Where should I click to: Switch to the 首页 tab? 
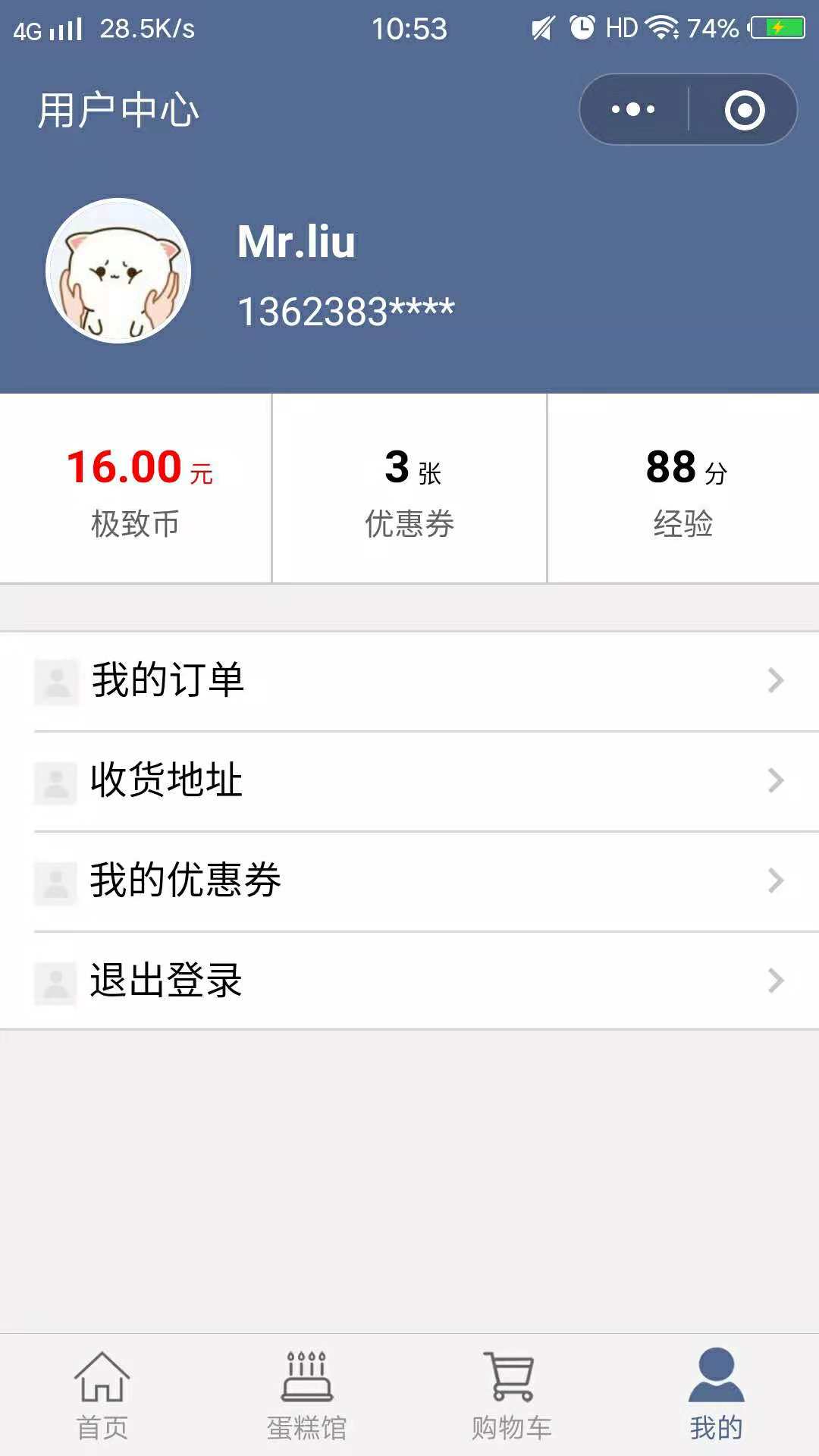(102, 1395)
